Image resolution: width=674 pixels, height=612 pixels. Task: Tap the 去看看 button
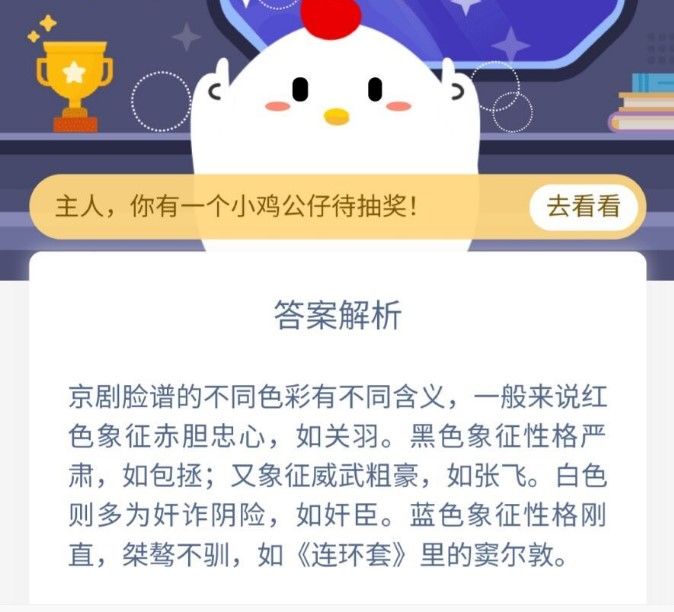pos(583,208)
